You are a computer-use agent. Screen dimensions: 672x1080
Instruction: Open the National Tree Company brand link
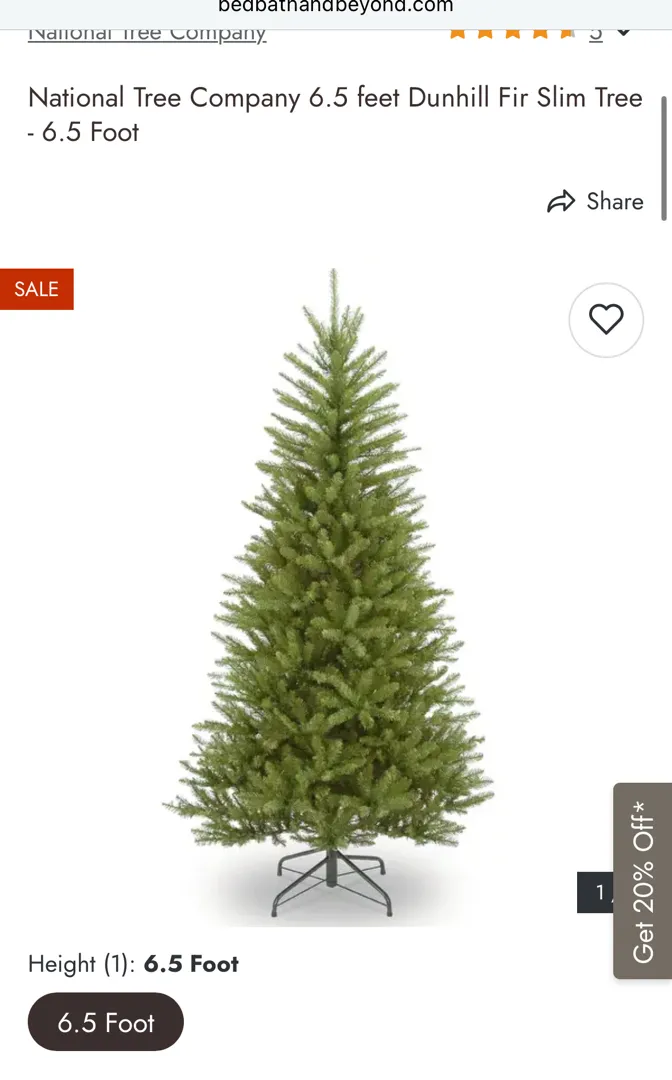147,34
